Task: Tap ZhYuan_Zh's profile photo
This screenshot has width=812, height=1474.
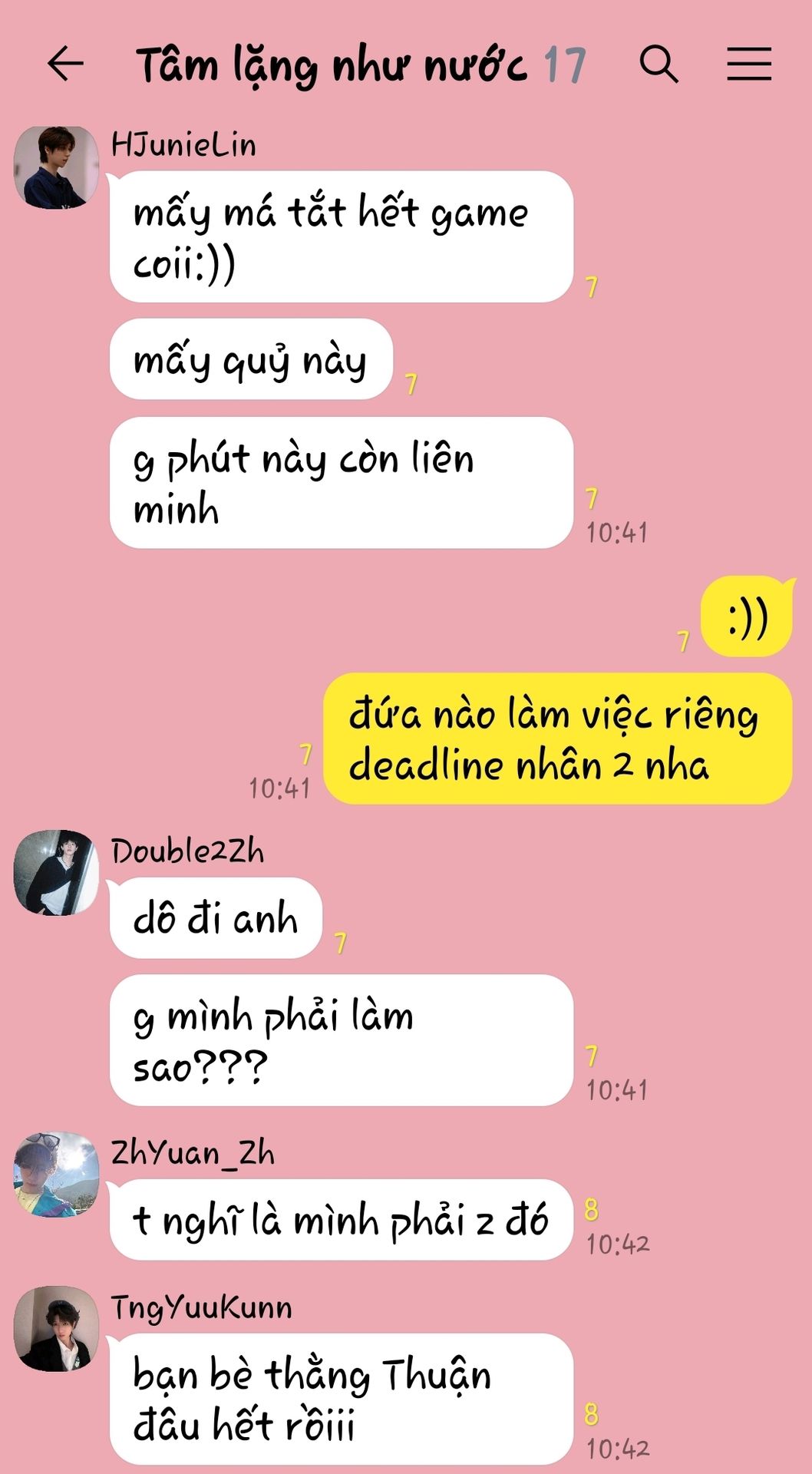Action: (56, 1175)
